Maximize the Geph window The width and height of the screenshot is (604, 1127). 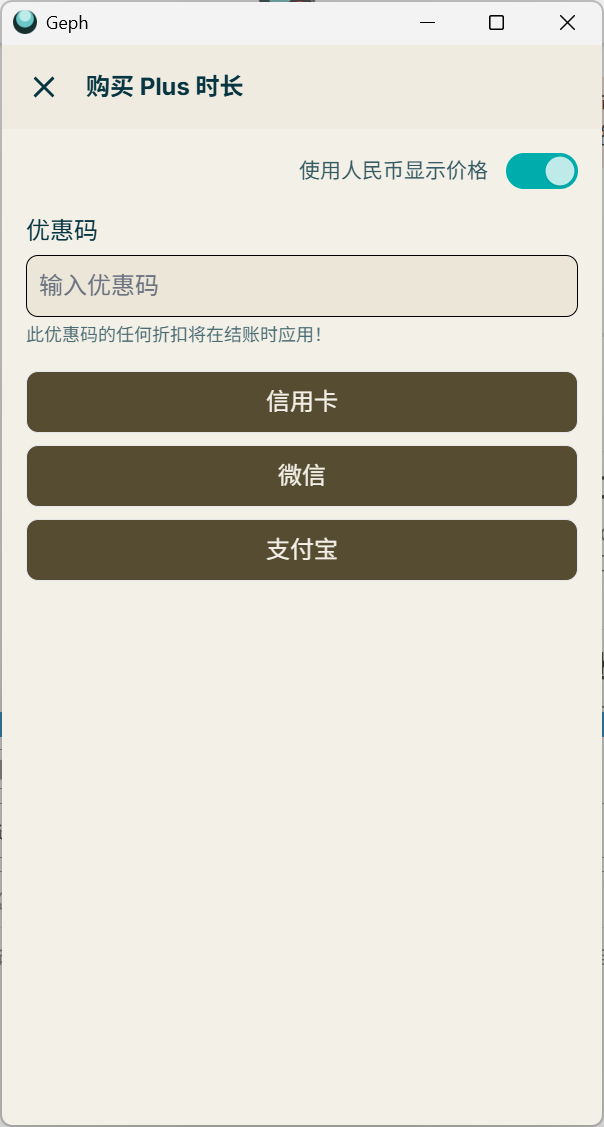point(496,23)
